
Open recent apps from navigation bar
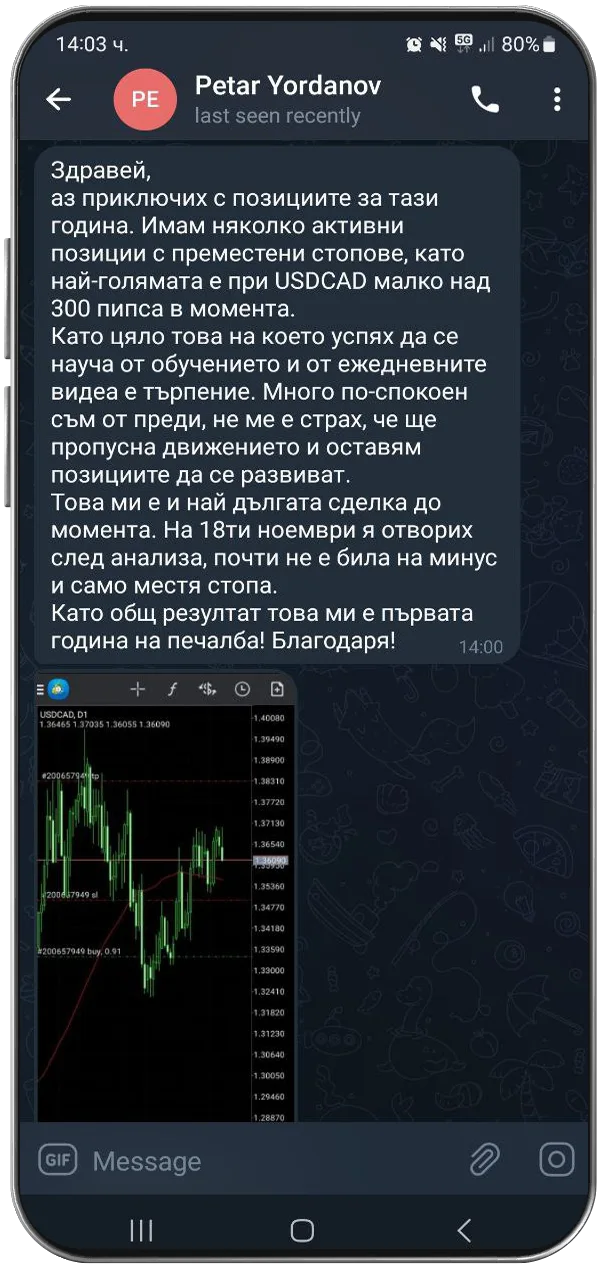click(142, 1230)
